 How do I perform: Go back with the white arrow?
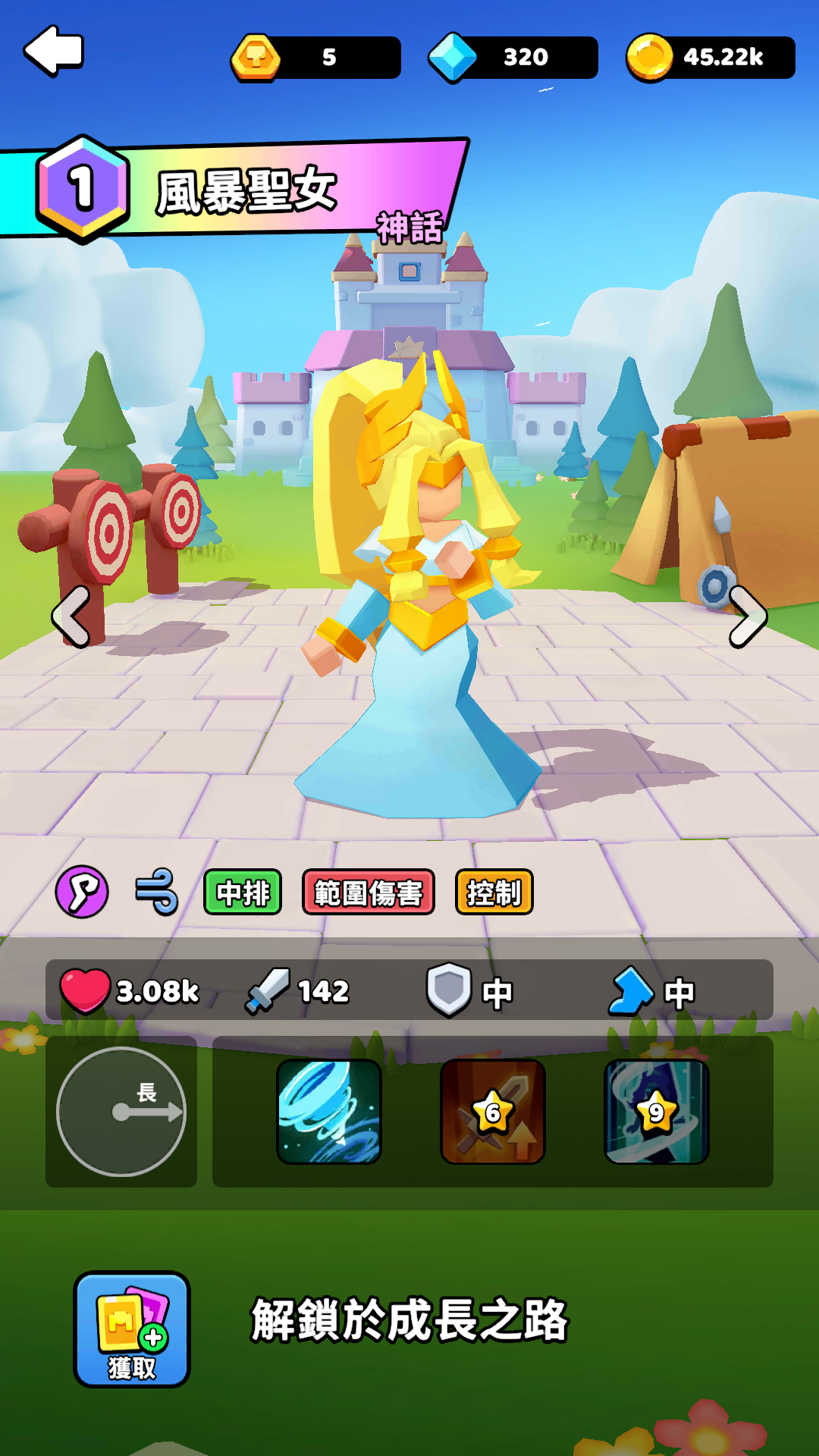54,52
